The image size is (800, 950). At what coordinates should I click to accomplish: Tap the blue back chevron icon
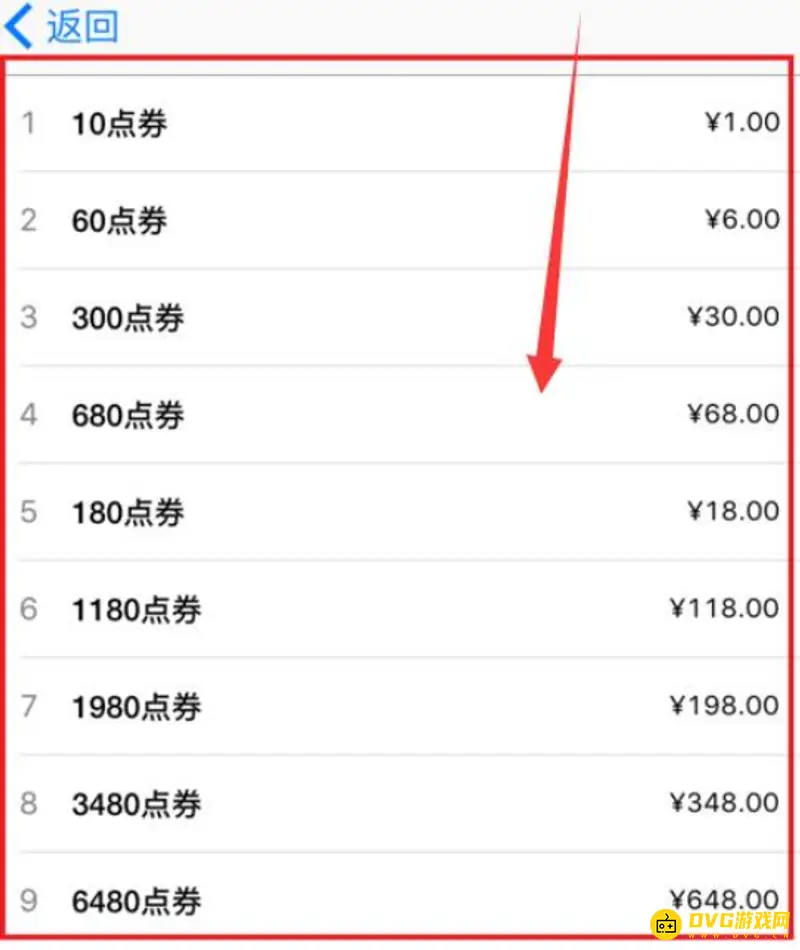click(x=17, y=25)
